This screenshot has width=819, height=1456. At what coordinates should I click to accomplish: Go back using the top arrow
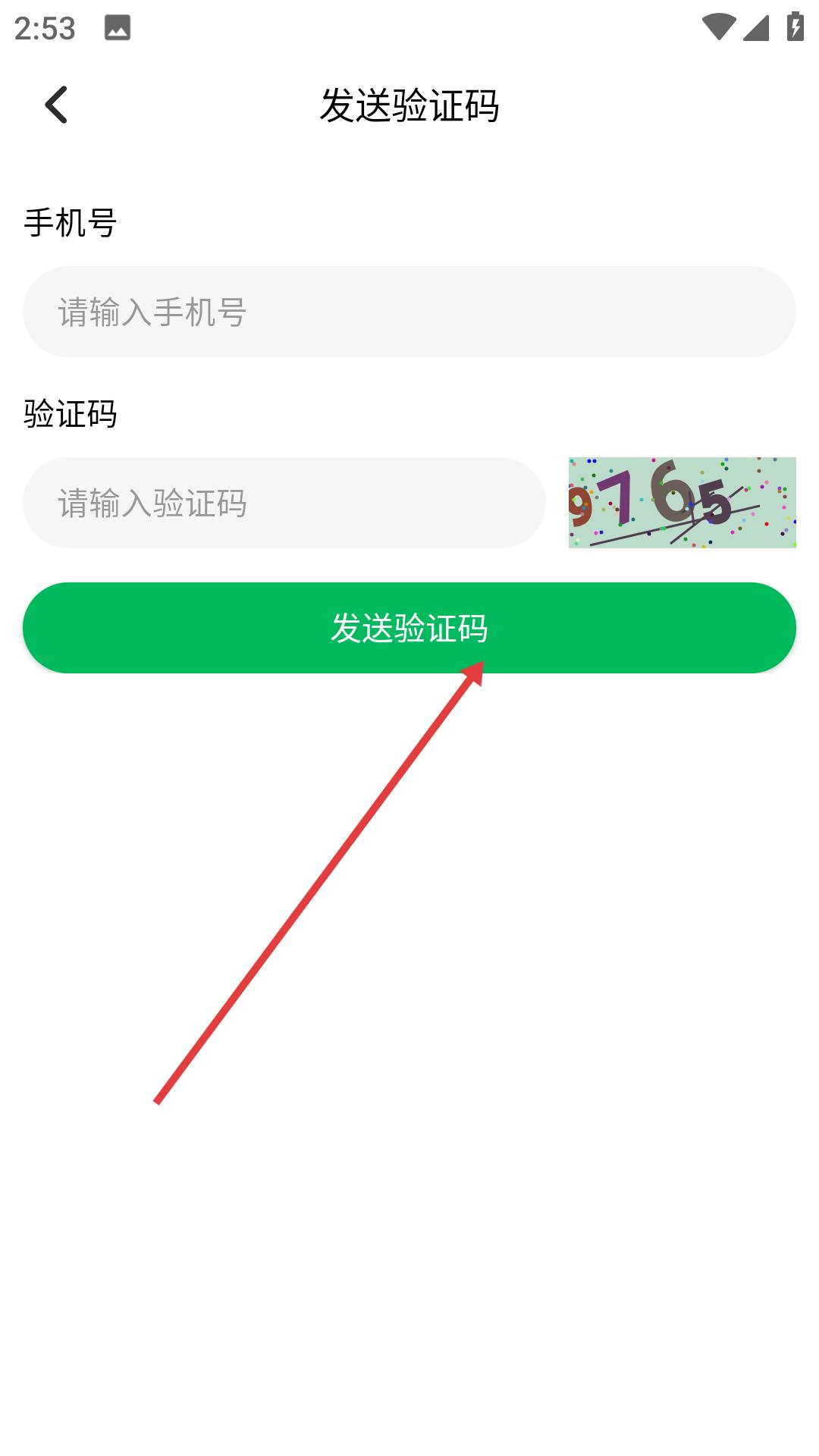pos(57,105)
